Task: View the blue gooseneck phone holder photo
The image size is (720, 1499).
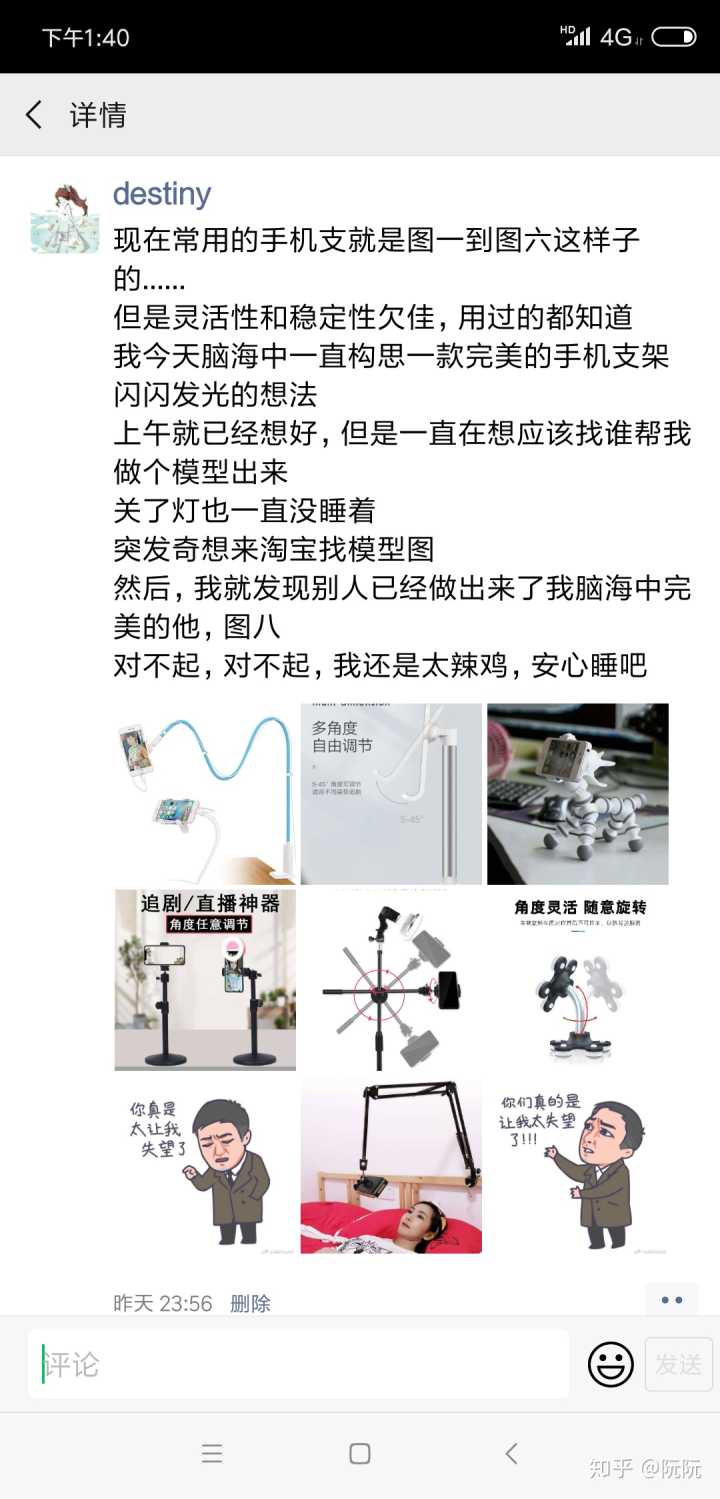Action: point(205,793)
